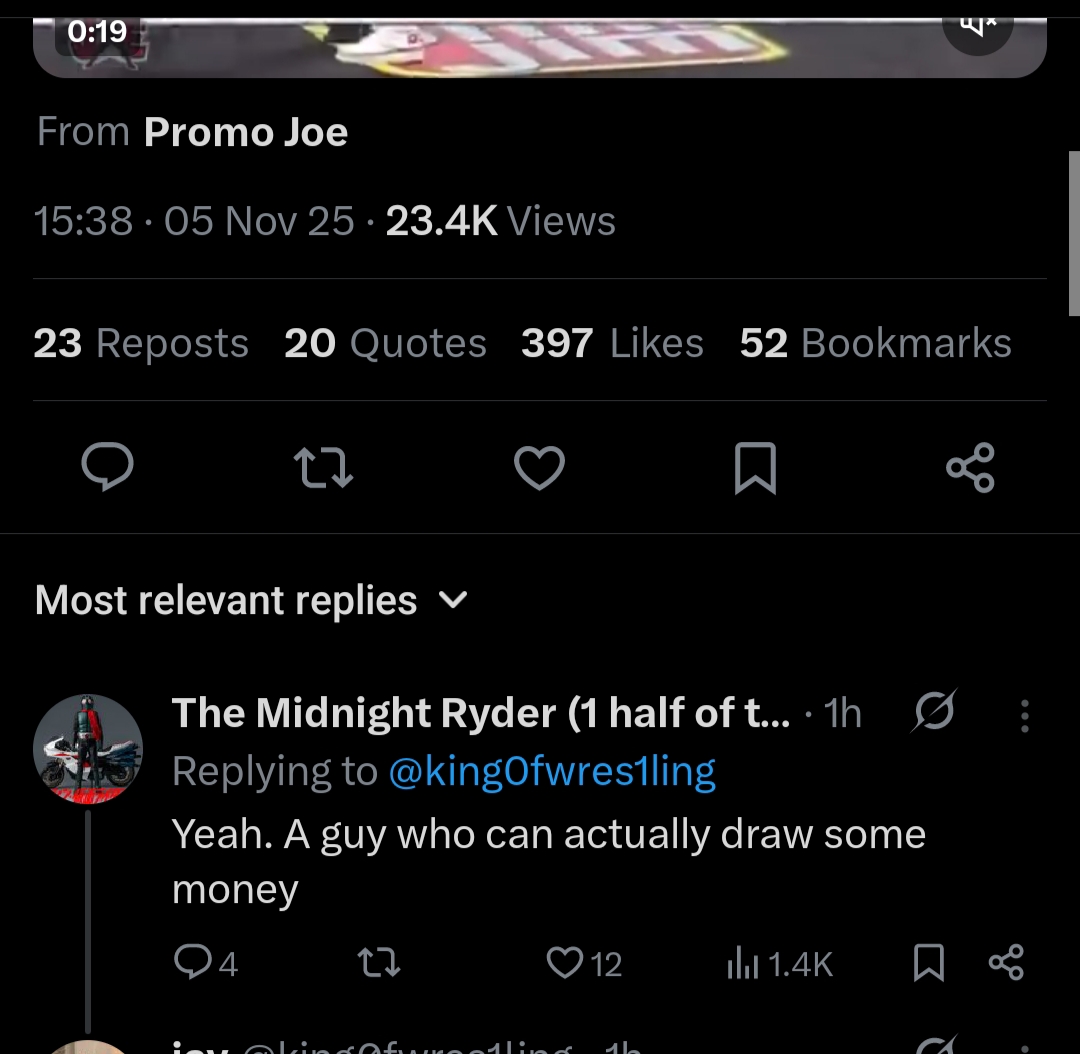View the 20 Quotes list
1080x1054 pixels.
(385, 343)
